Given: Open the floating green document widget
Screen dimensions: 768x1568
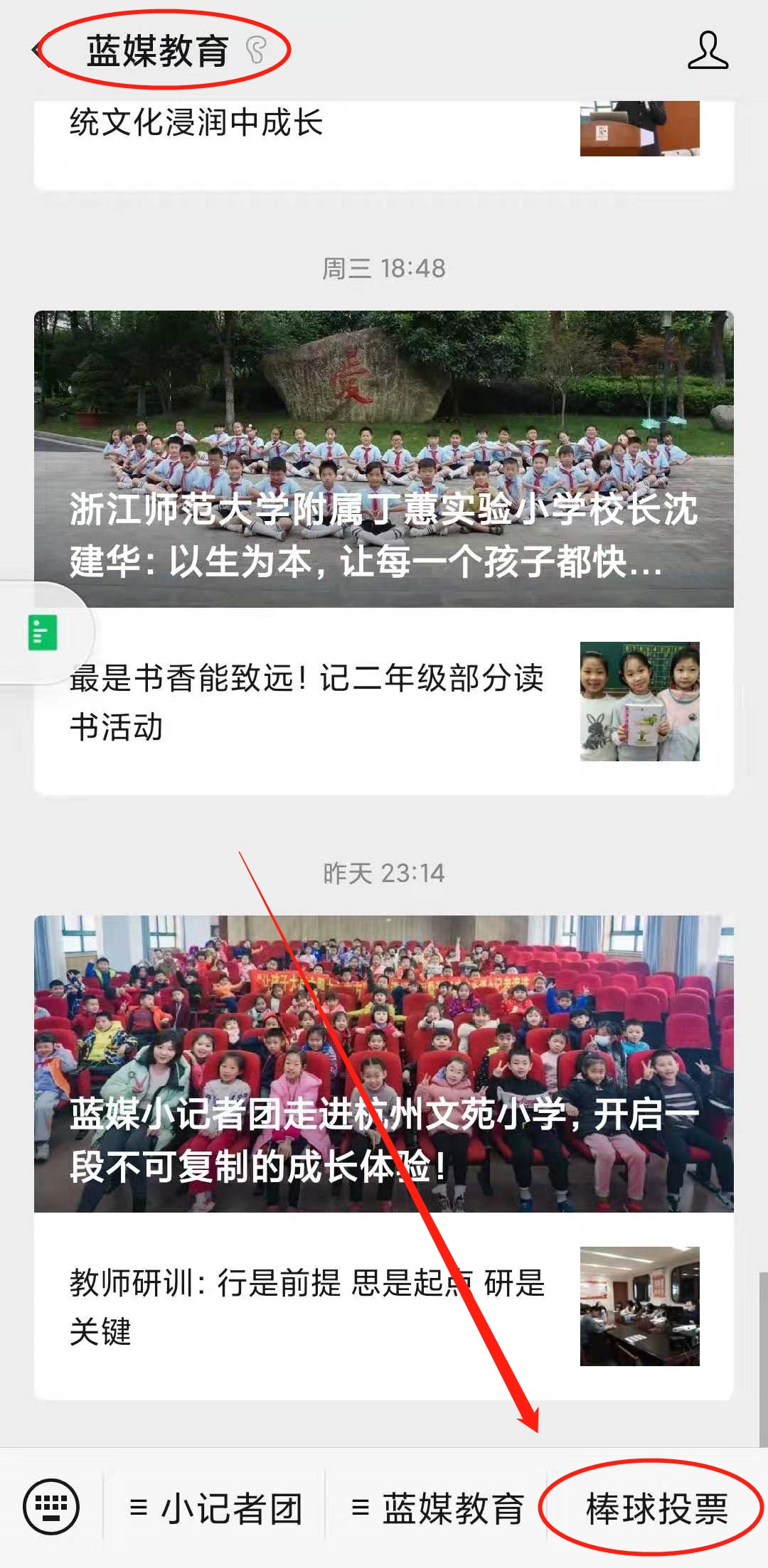Looking at the screenshot, I should [x=43, y=633].
